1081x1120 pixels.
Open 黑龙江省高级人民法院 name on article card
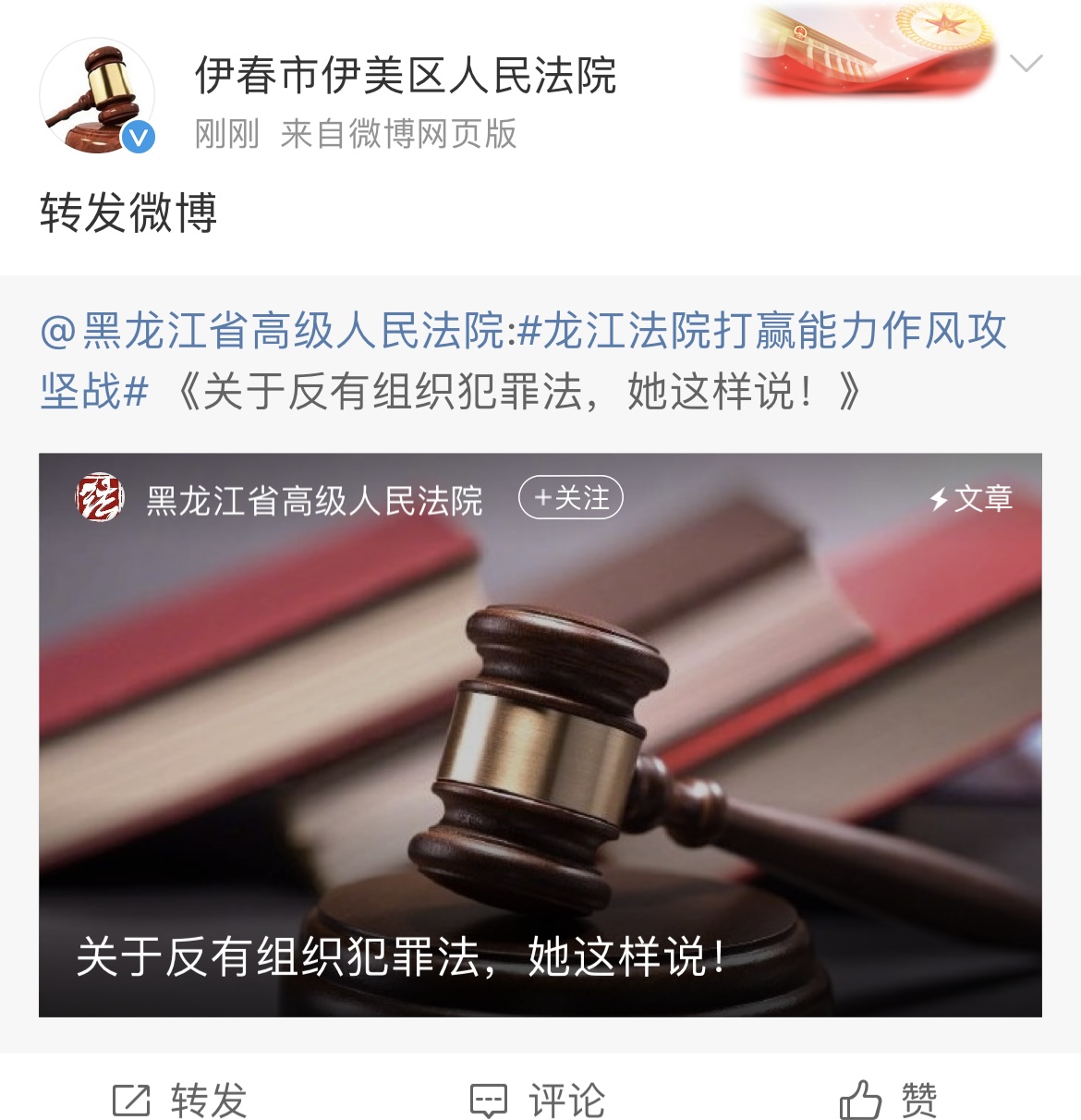(x=314, y=501)
